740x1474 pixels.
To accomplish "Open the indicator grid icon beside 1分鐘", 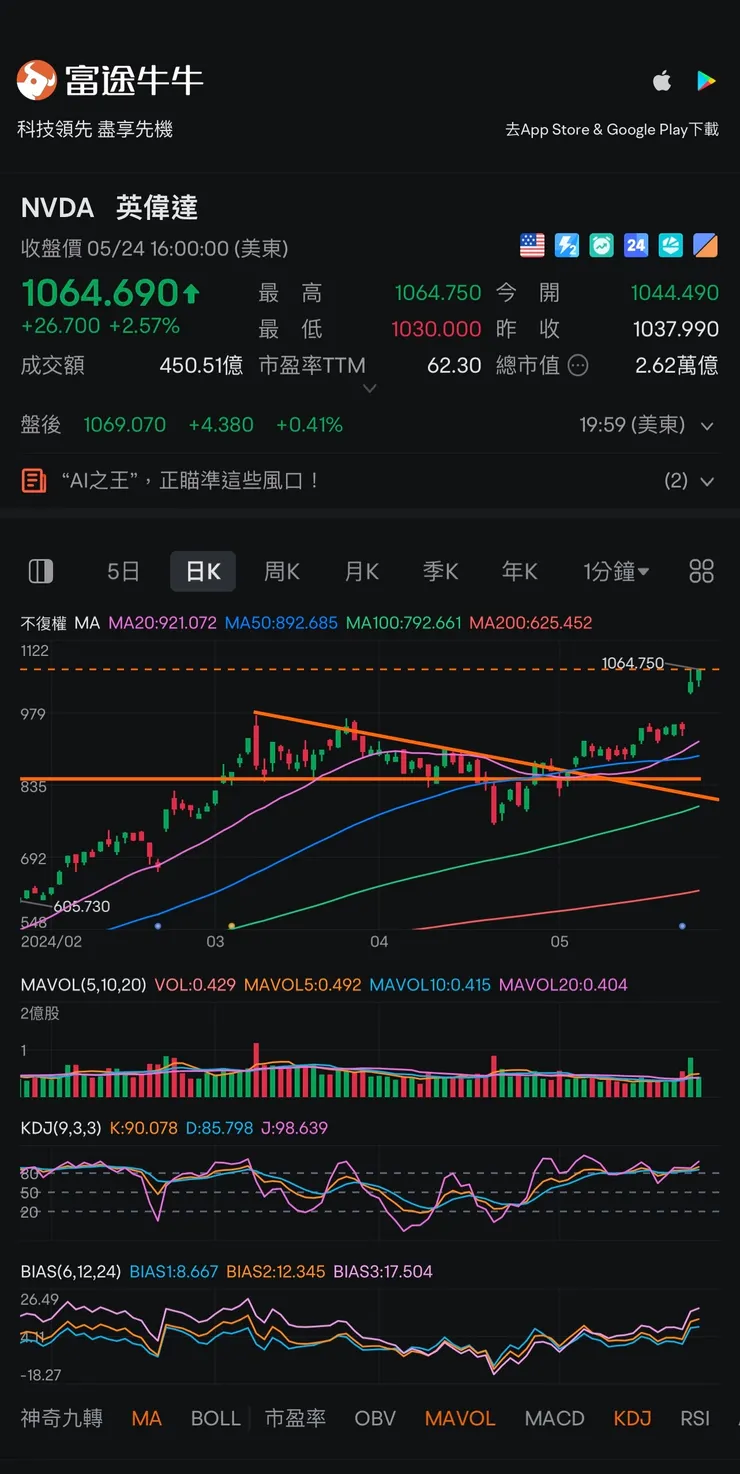I will 700,571.
